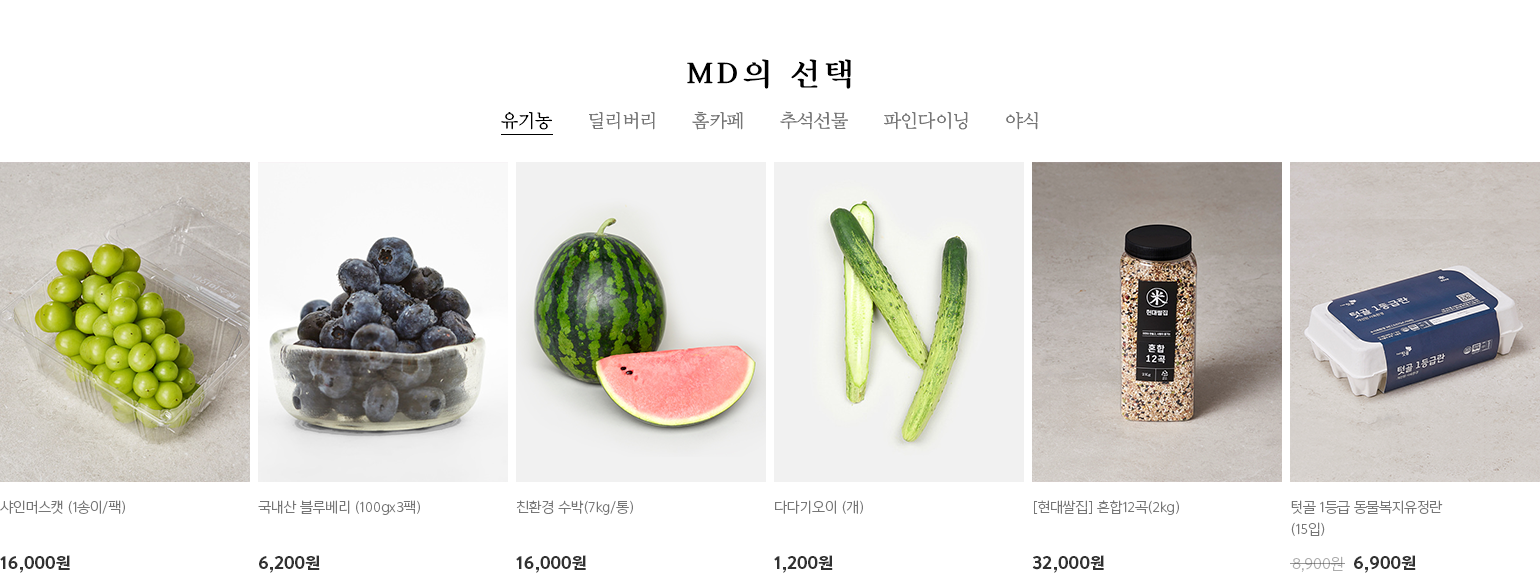Open the 친환경 수박 product card
The image size is (1540, 573).
[x=641, y=322]
